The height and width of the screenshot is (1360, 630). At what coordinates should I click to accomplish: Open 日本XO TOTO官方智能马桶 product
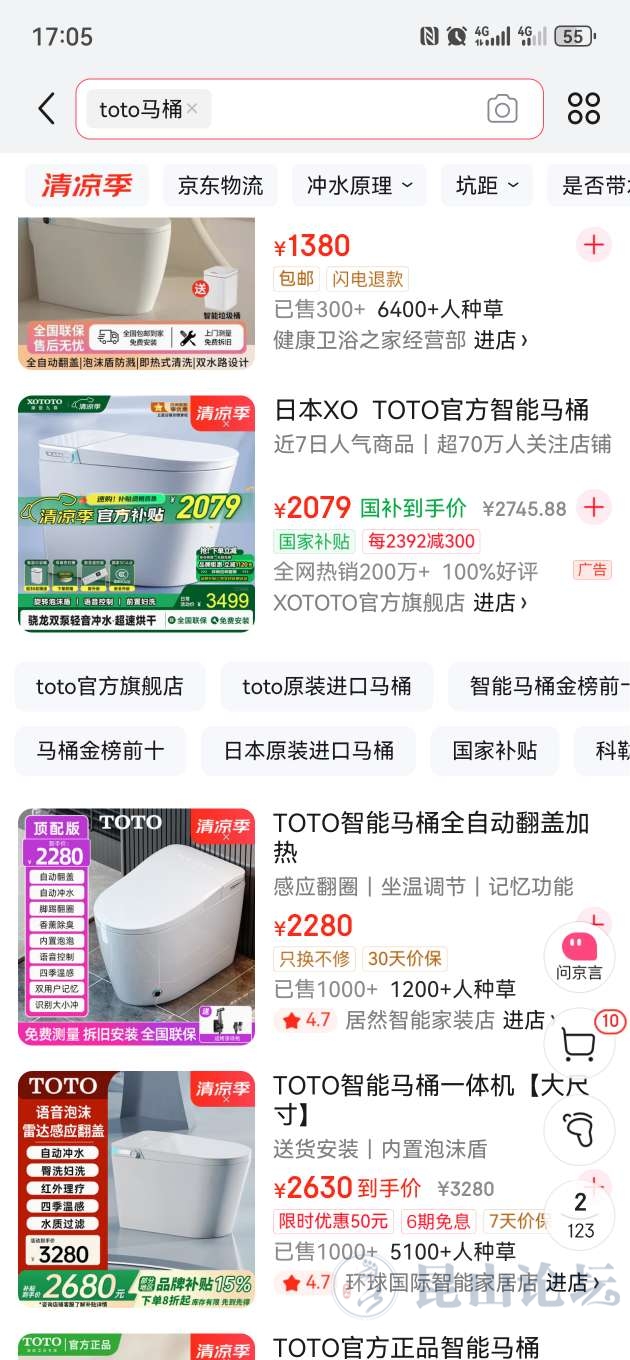click(431, 410)
